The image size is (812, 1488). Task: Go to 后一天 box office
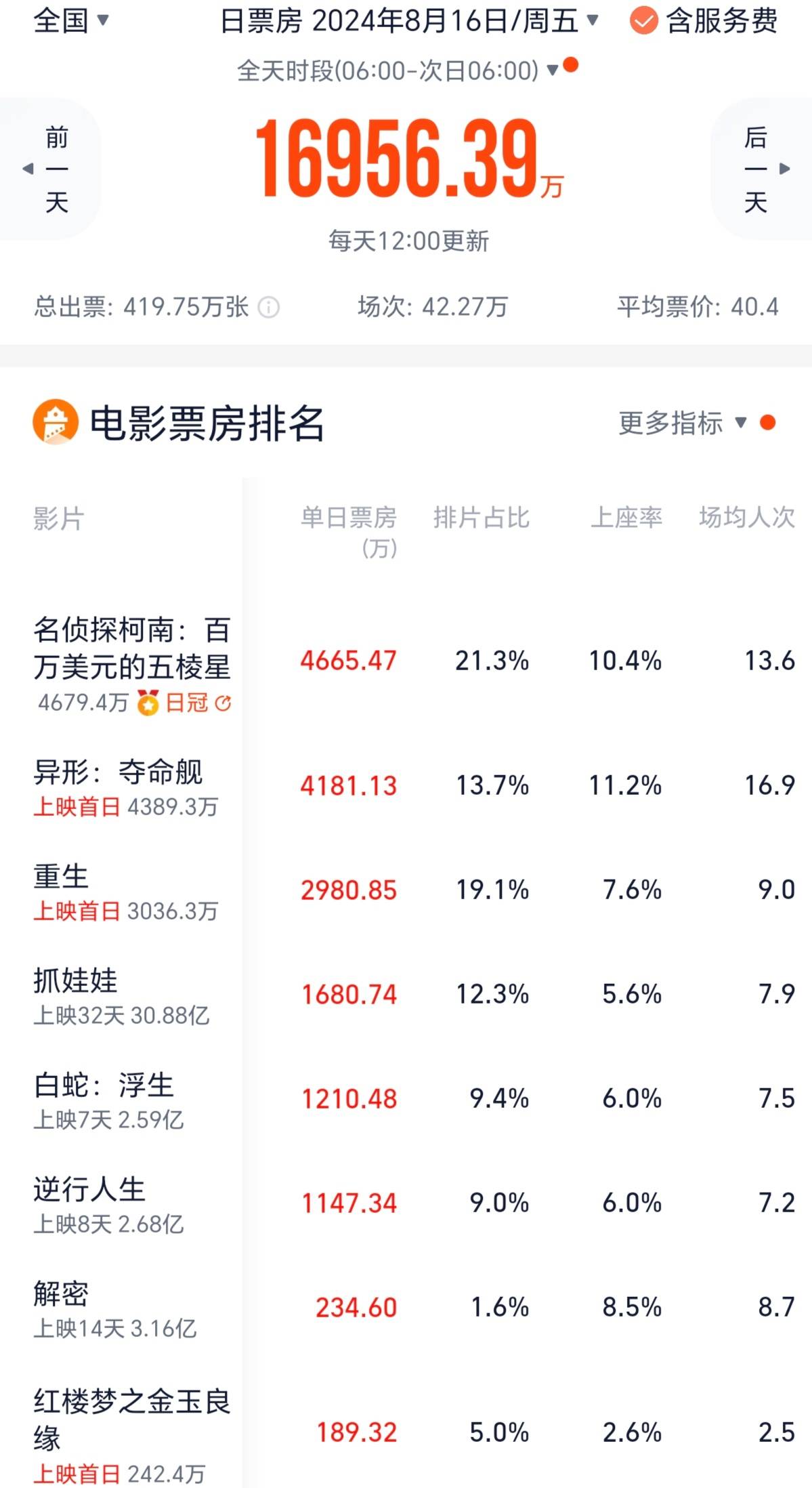pyautogui.click(x=763, y=169)
